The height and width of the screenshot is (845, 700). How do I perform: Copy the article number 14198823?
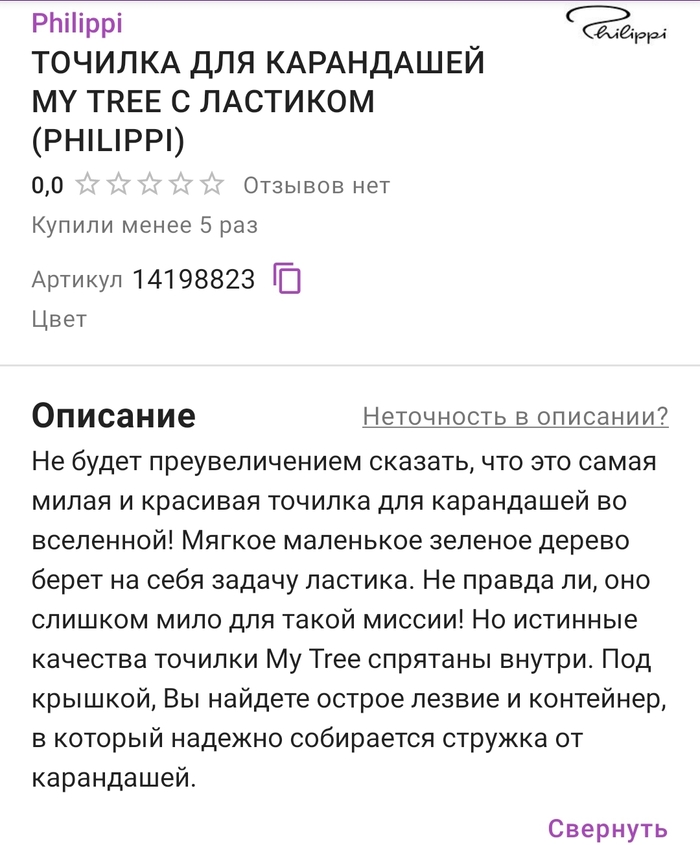click(x=287, y=278)
